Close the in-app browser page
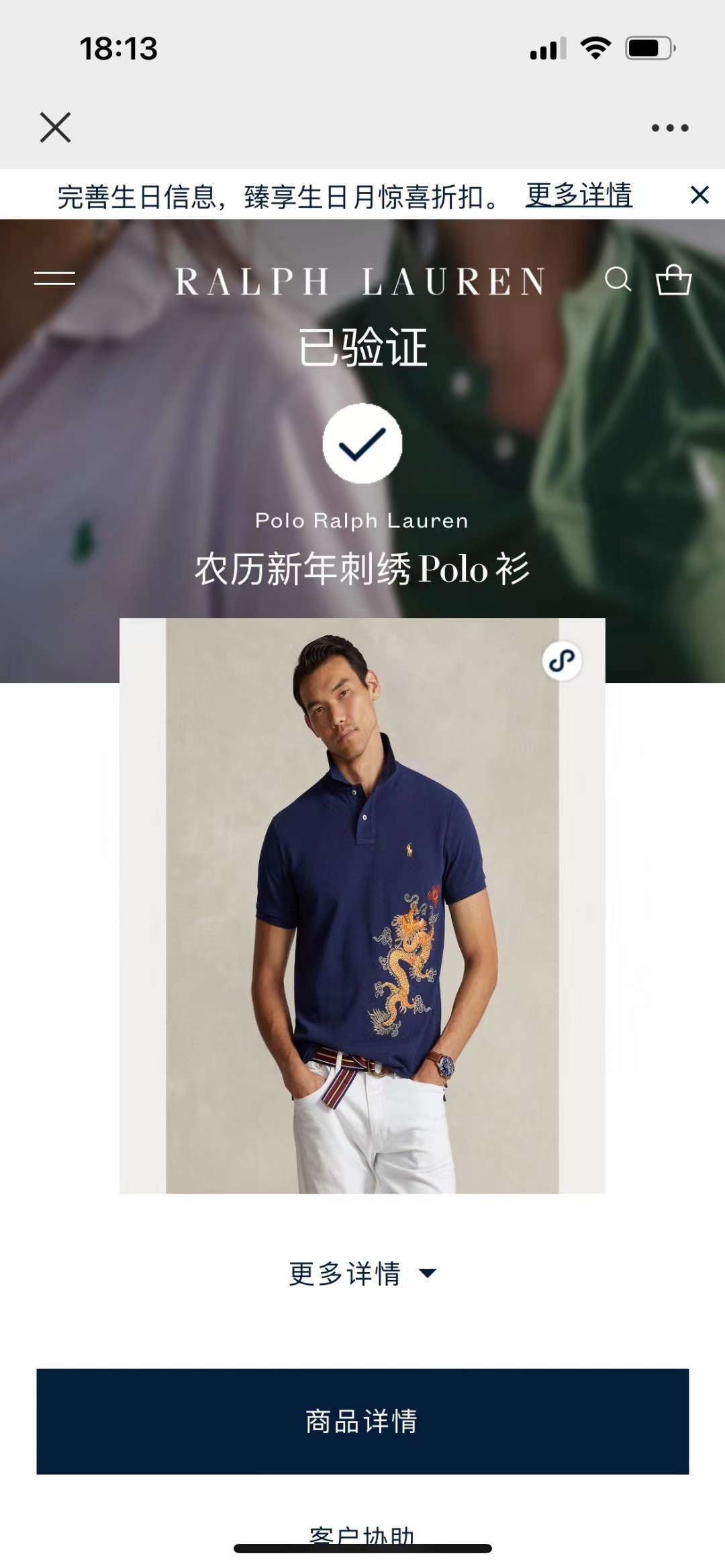This screenshot has width=725, height=1568. 55,127
